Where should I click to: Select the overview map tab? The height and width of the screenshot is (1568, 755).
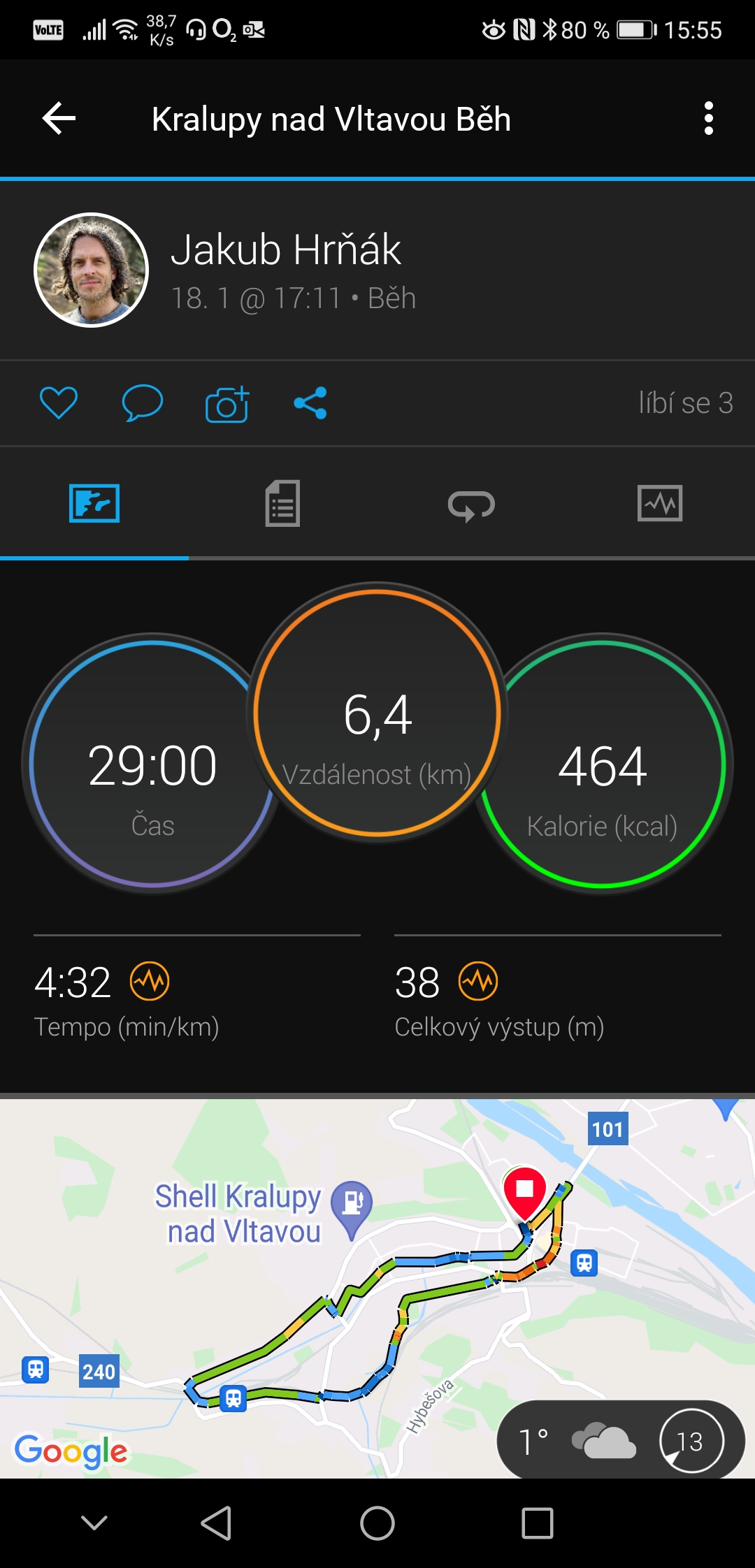[94, 503]
